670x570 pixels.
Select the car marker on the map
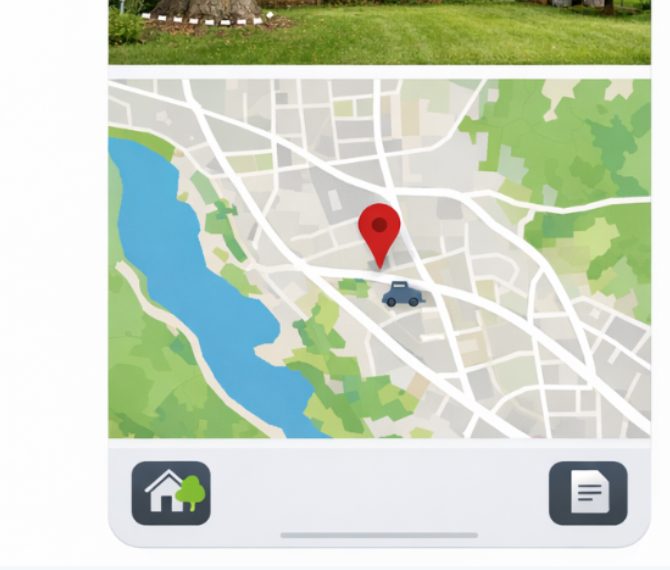pos(402,294)
